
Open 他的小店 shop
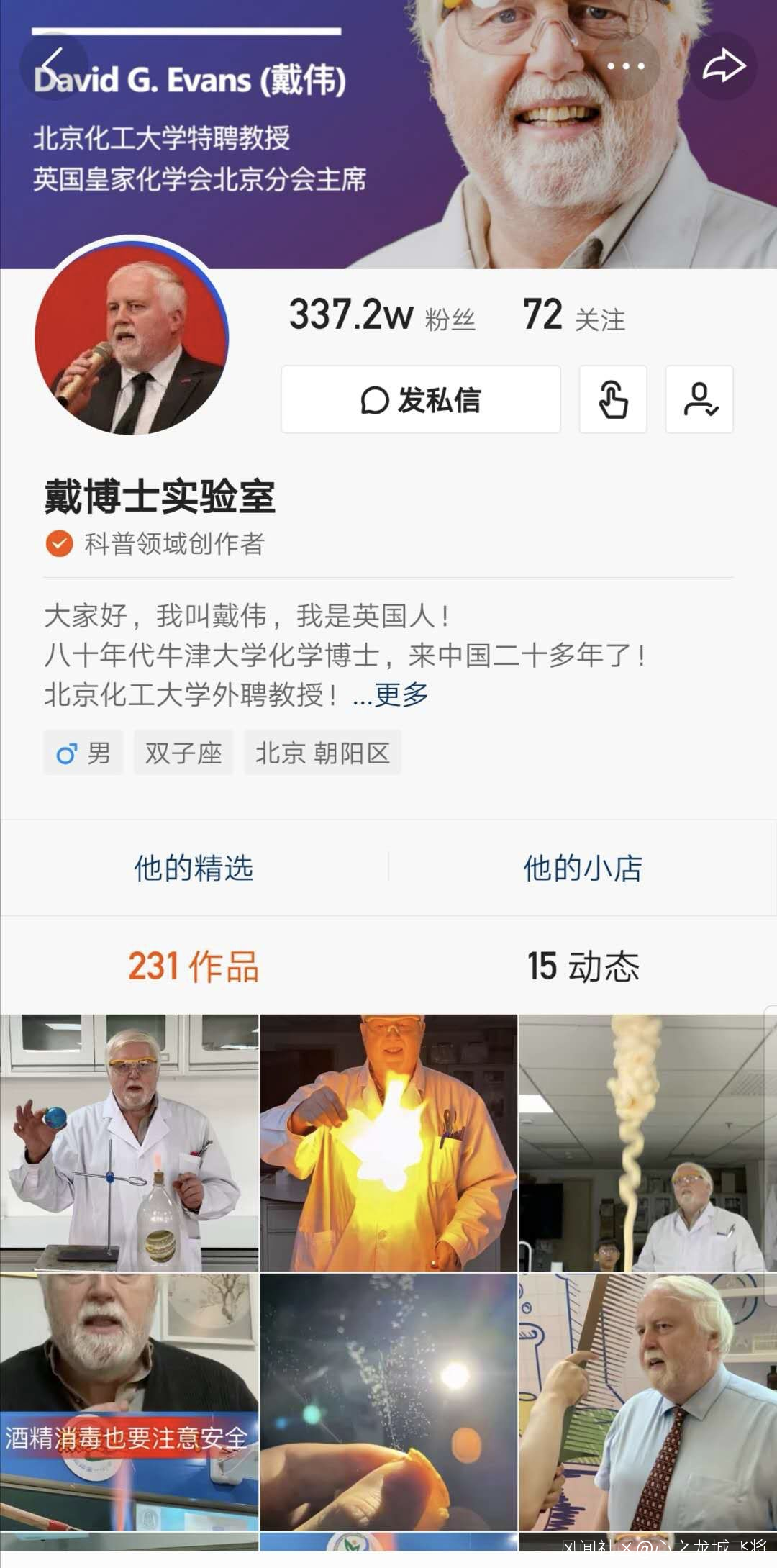[583, 868]
